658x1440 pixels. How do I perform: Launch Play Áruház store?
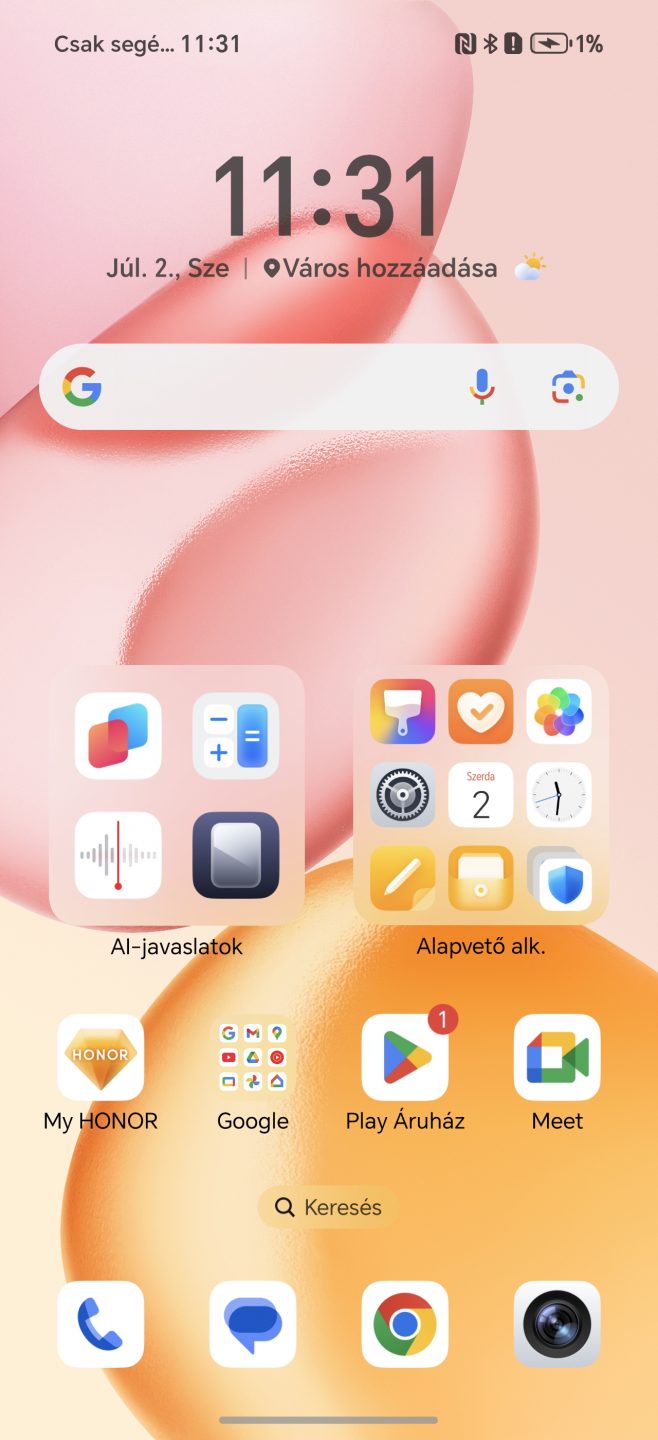405,1058
